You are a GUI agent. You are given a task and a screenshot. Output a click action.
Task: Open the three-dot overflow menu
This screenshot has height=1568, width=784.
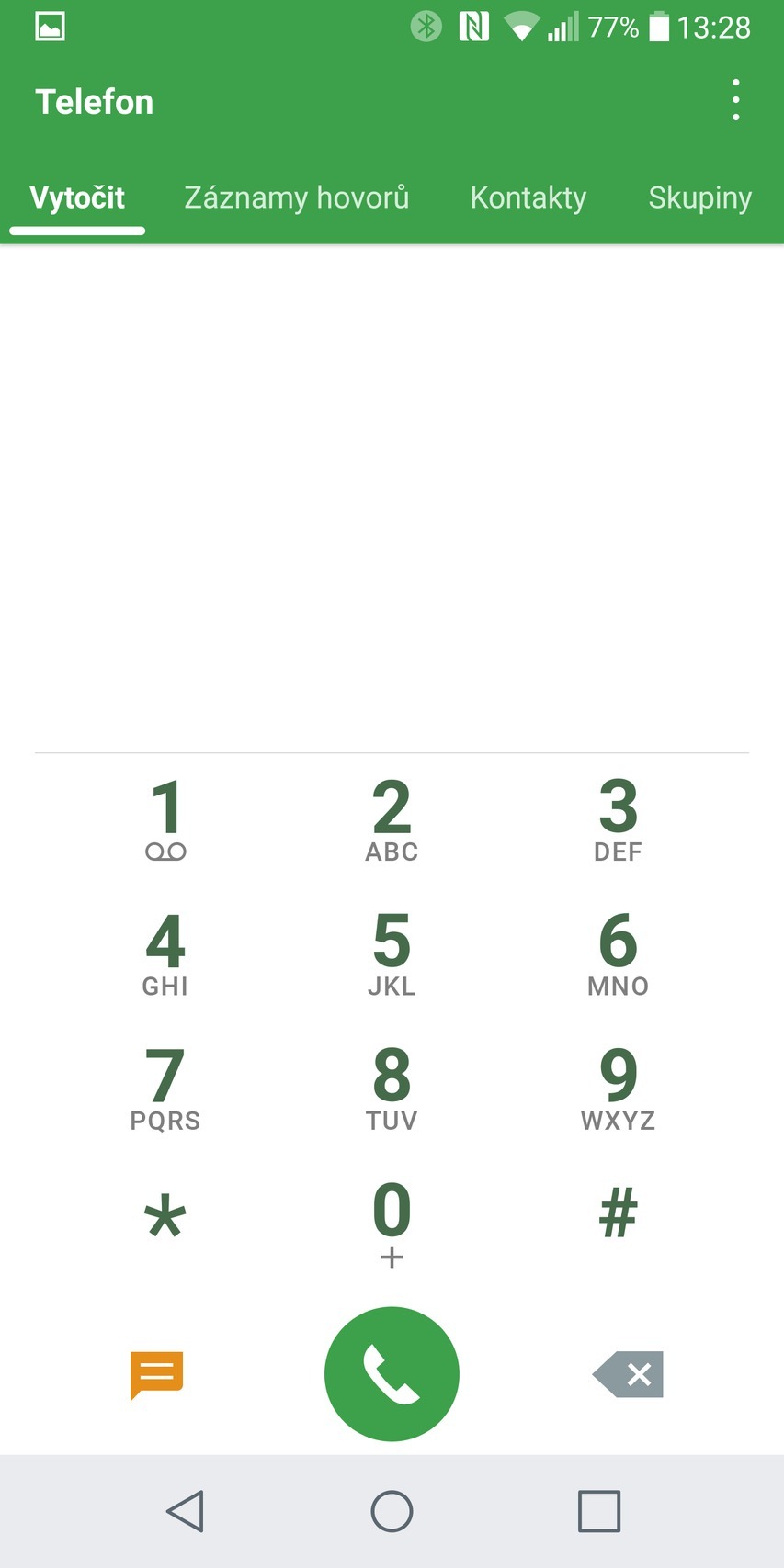[x=735, y=100]
